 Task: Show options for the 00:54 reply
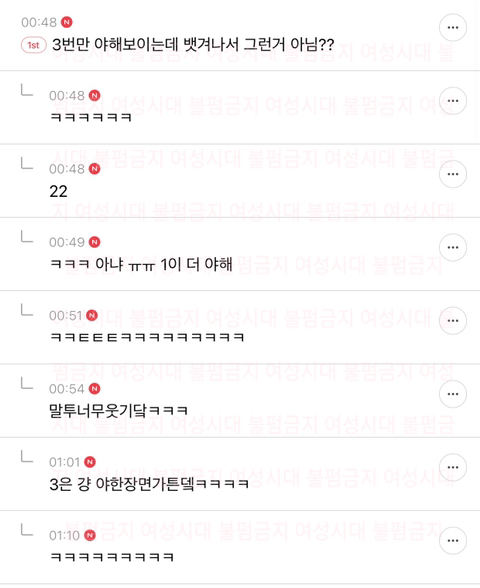pos(453,394)
